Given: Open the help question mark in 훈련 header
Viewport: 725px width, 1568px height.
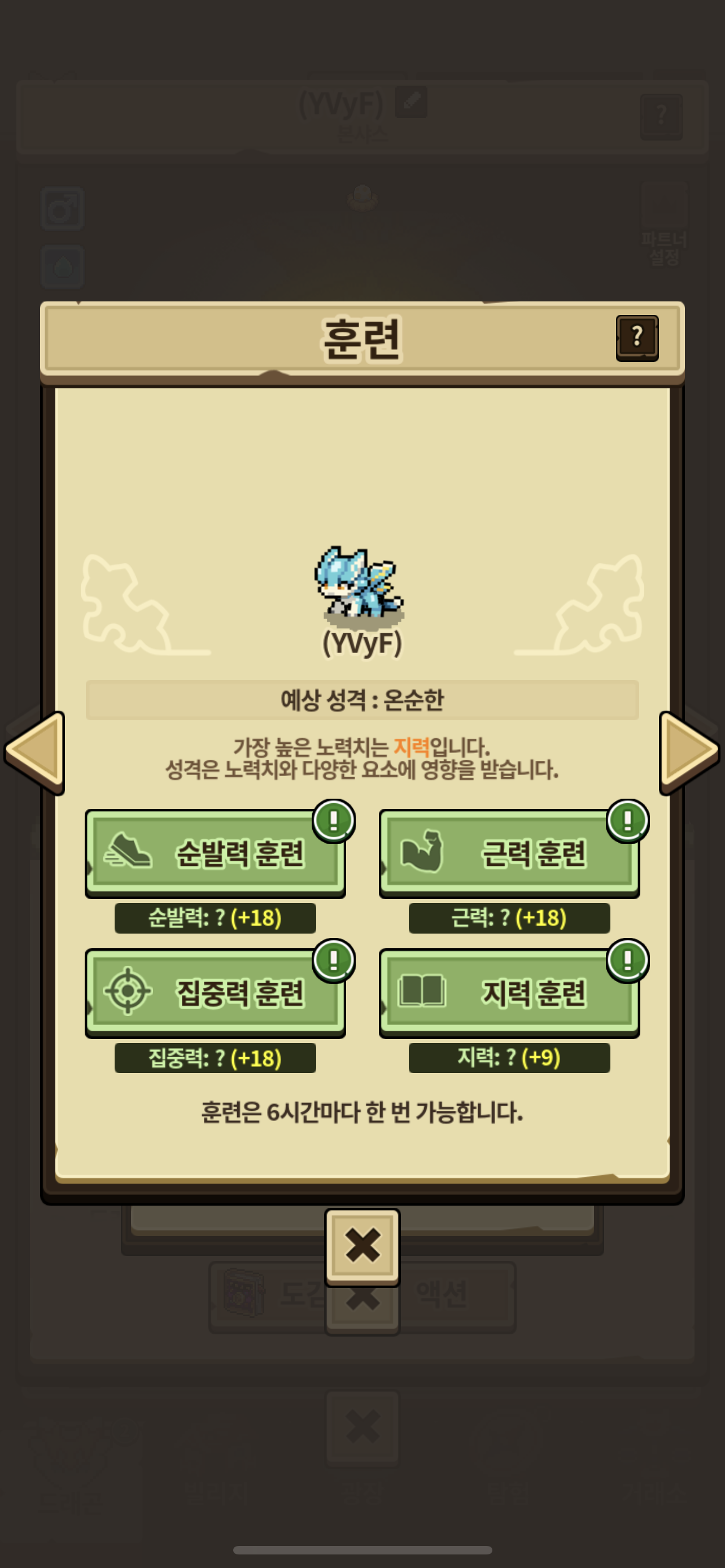Looking at the screenshot, I should [637, 338].
